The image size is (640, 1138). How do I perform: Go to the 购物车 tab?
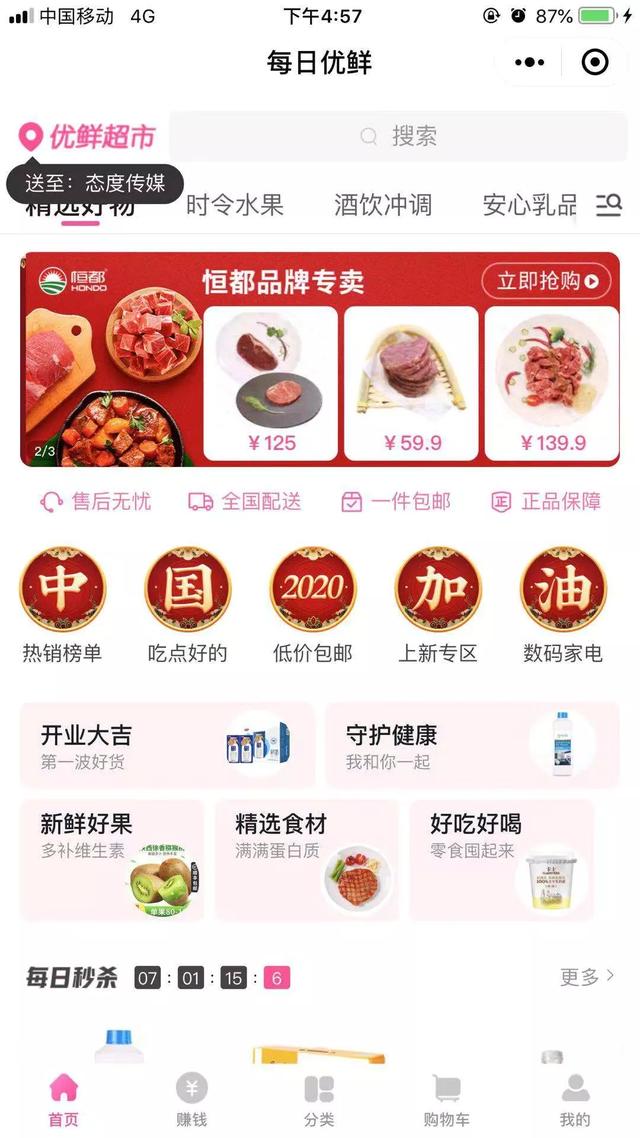coord(446,1100)
